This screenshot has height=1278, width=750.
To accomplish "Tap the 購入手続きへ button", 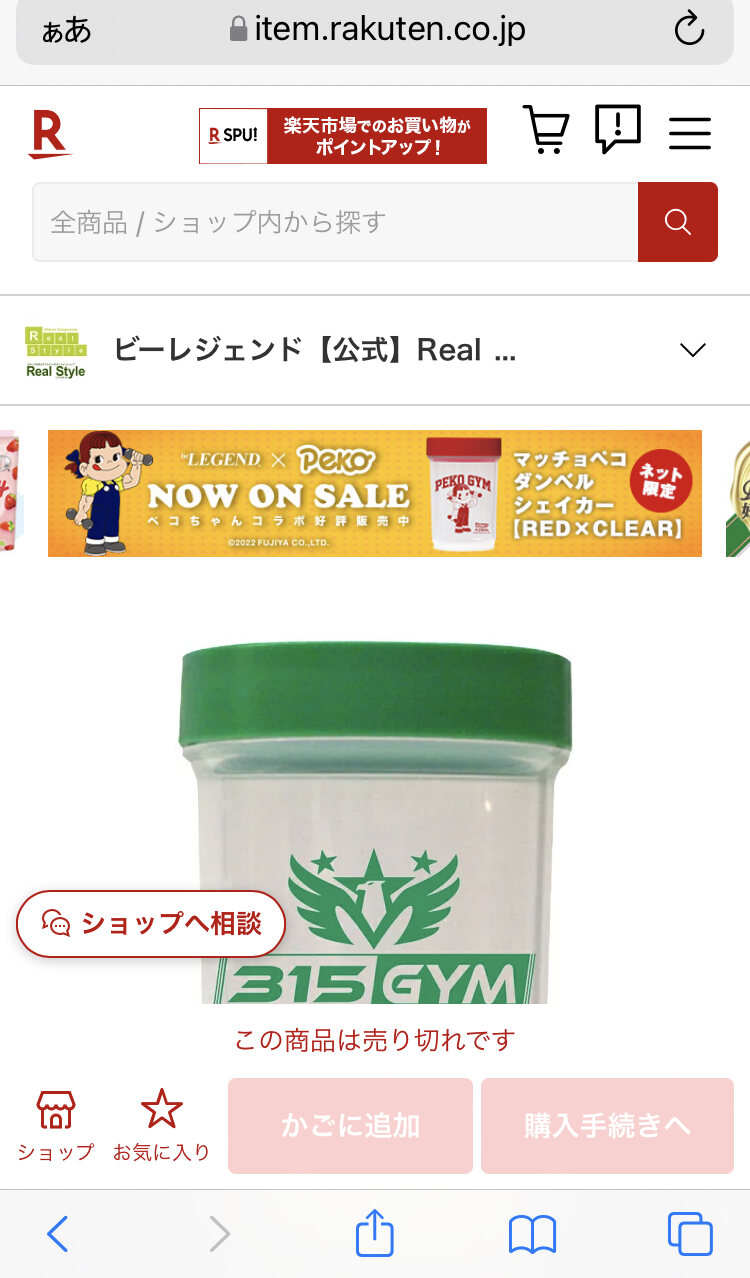I will pyautogui.click(x=607, y=1126).
